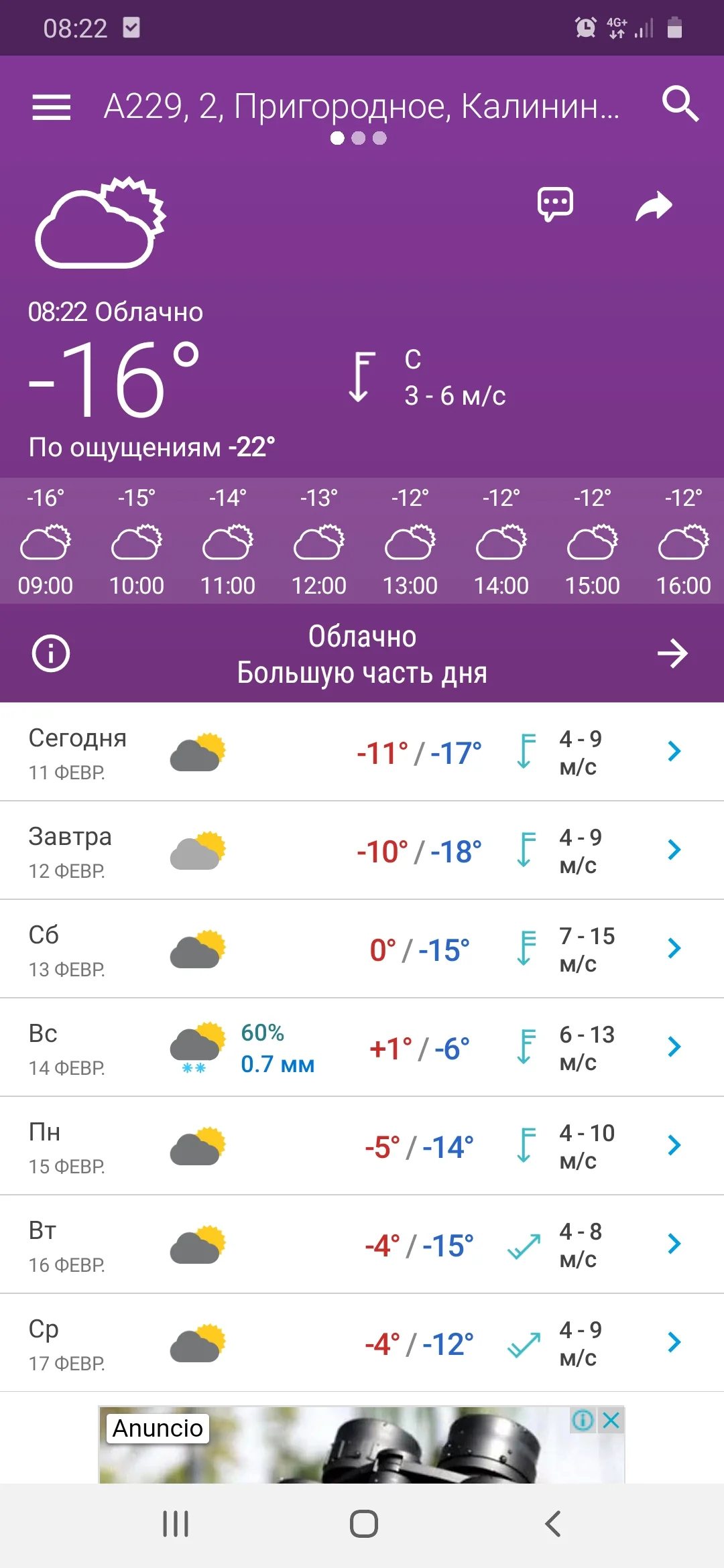The height and width of the screenshot is (1568, 724).
Task: View Сб 13 февр. forecast details
Action: coord(362,949)
